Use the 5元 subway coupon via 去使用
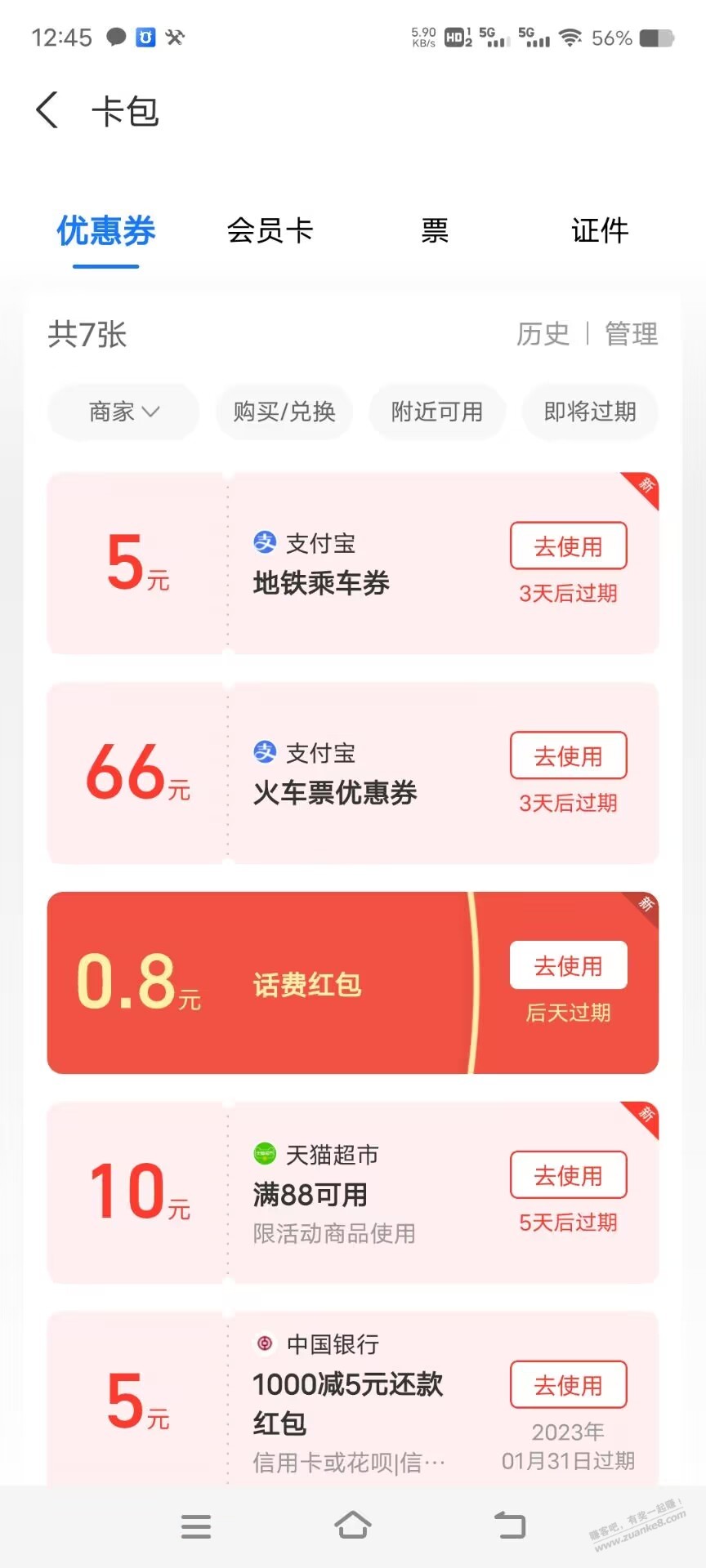Viewport: 706px width, 1568px height. 568,546
